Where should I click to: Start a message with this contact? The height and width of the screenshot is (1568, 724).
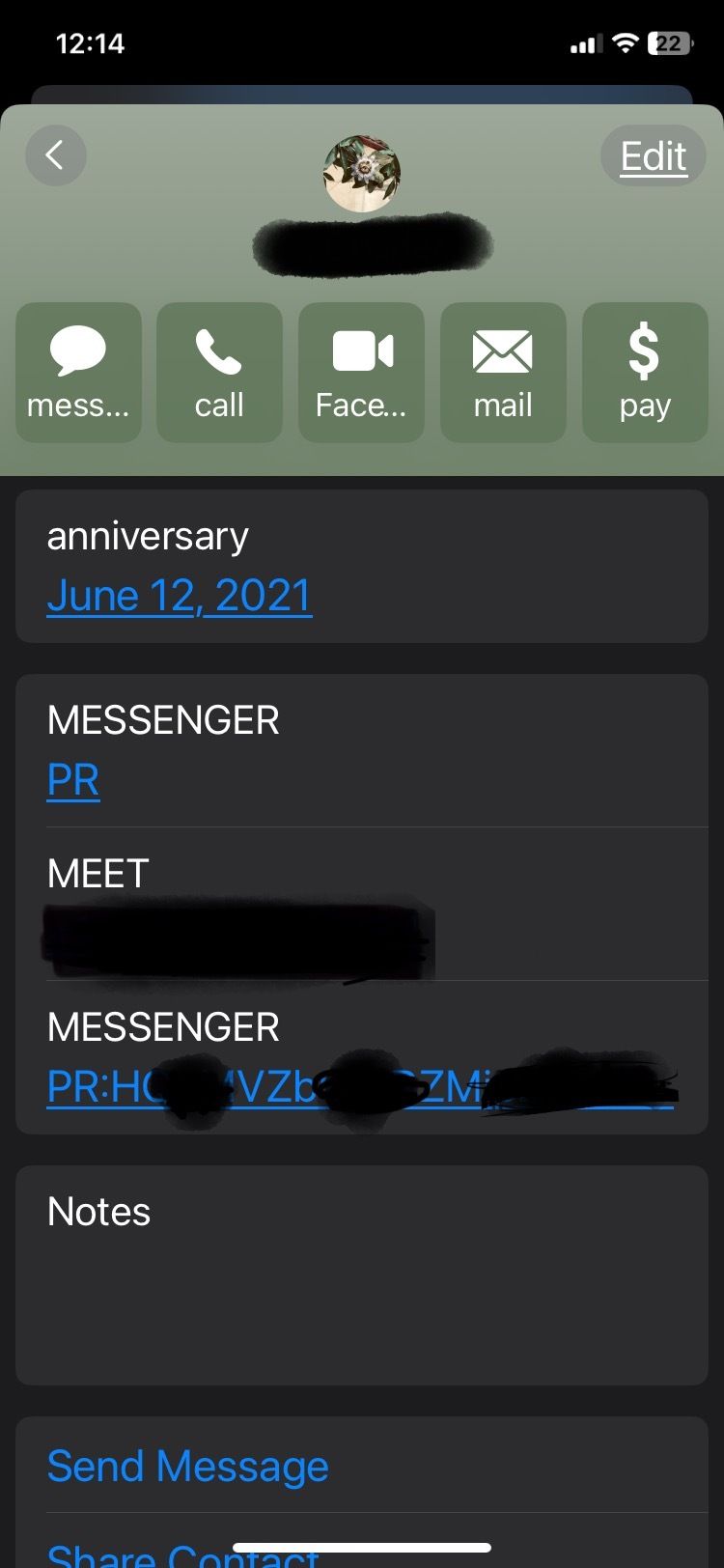click(78, 373)
